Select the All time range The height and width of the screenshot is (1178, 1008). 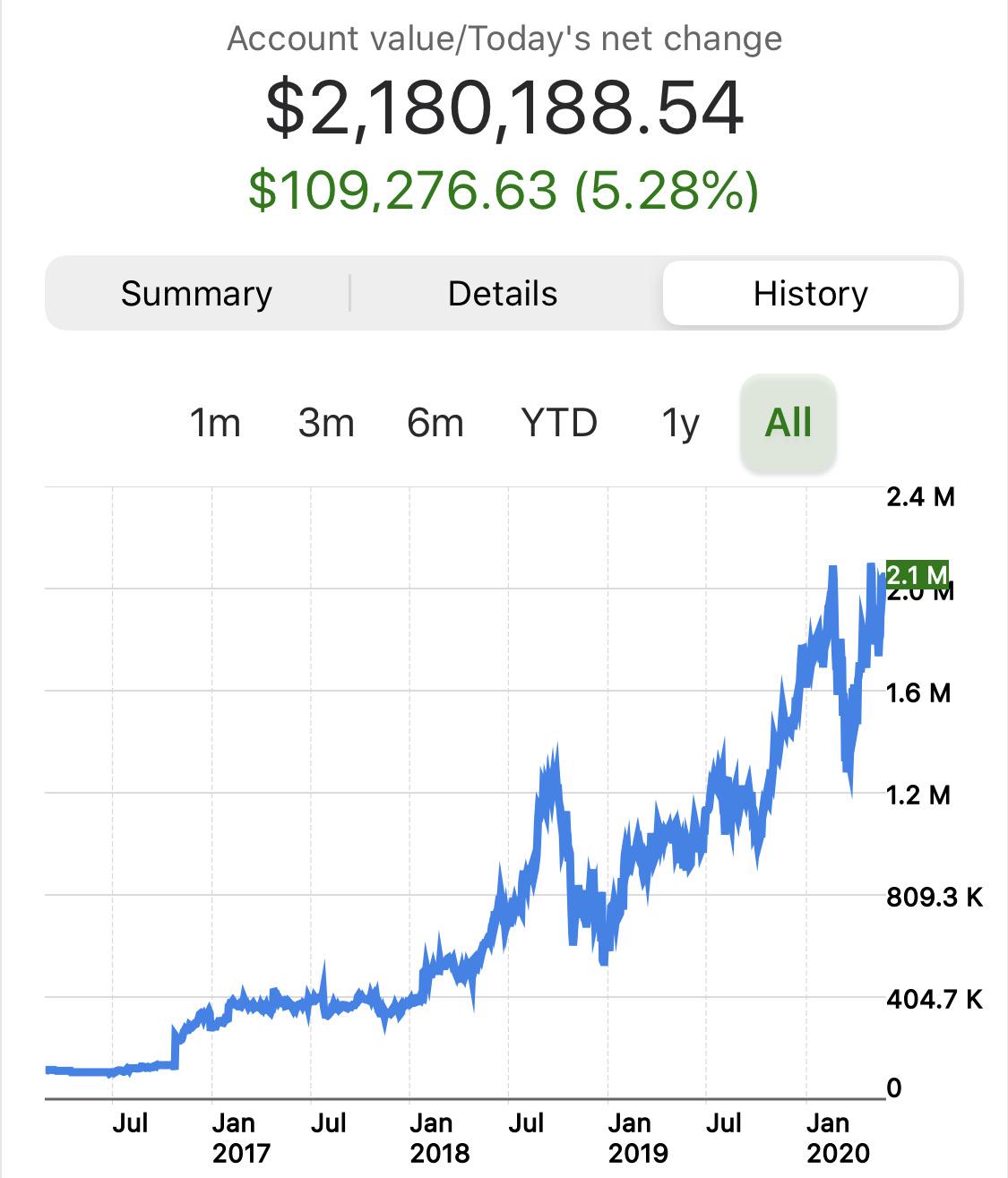tap(788, 423)
